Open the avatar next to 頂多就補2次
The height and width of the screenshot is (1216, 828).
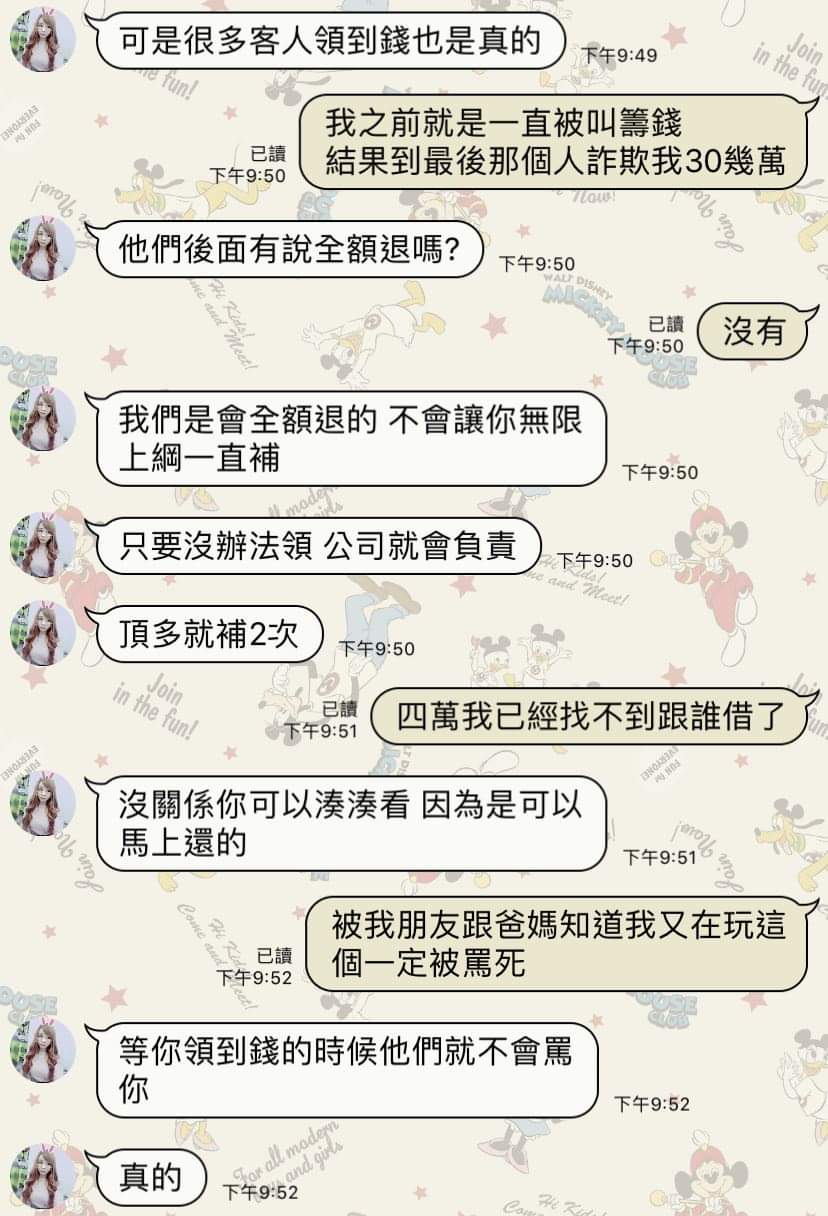click(x=43, y=633)
